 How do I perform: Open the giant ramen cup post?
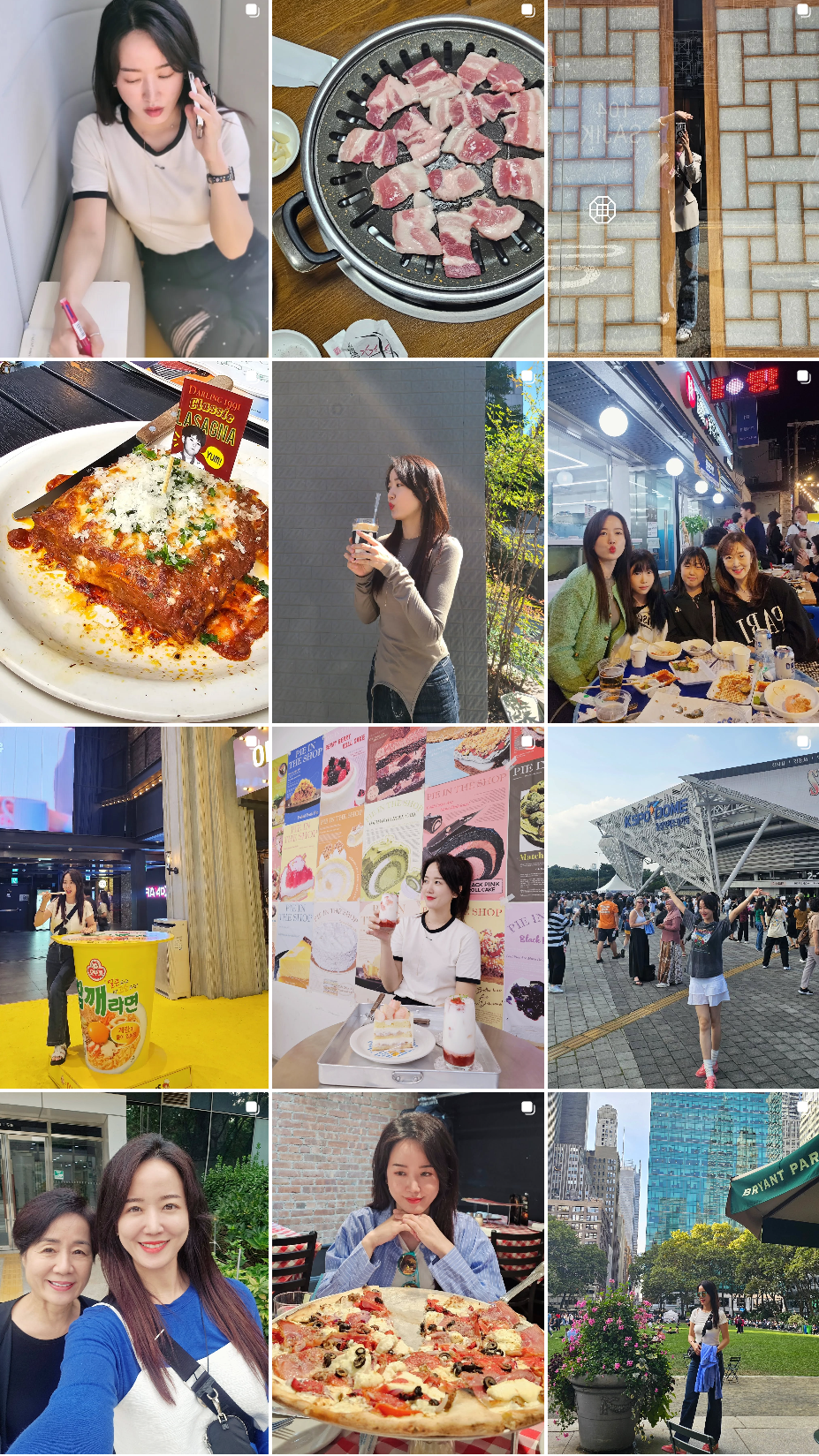134,908
